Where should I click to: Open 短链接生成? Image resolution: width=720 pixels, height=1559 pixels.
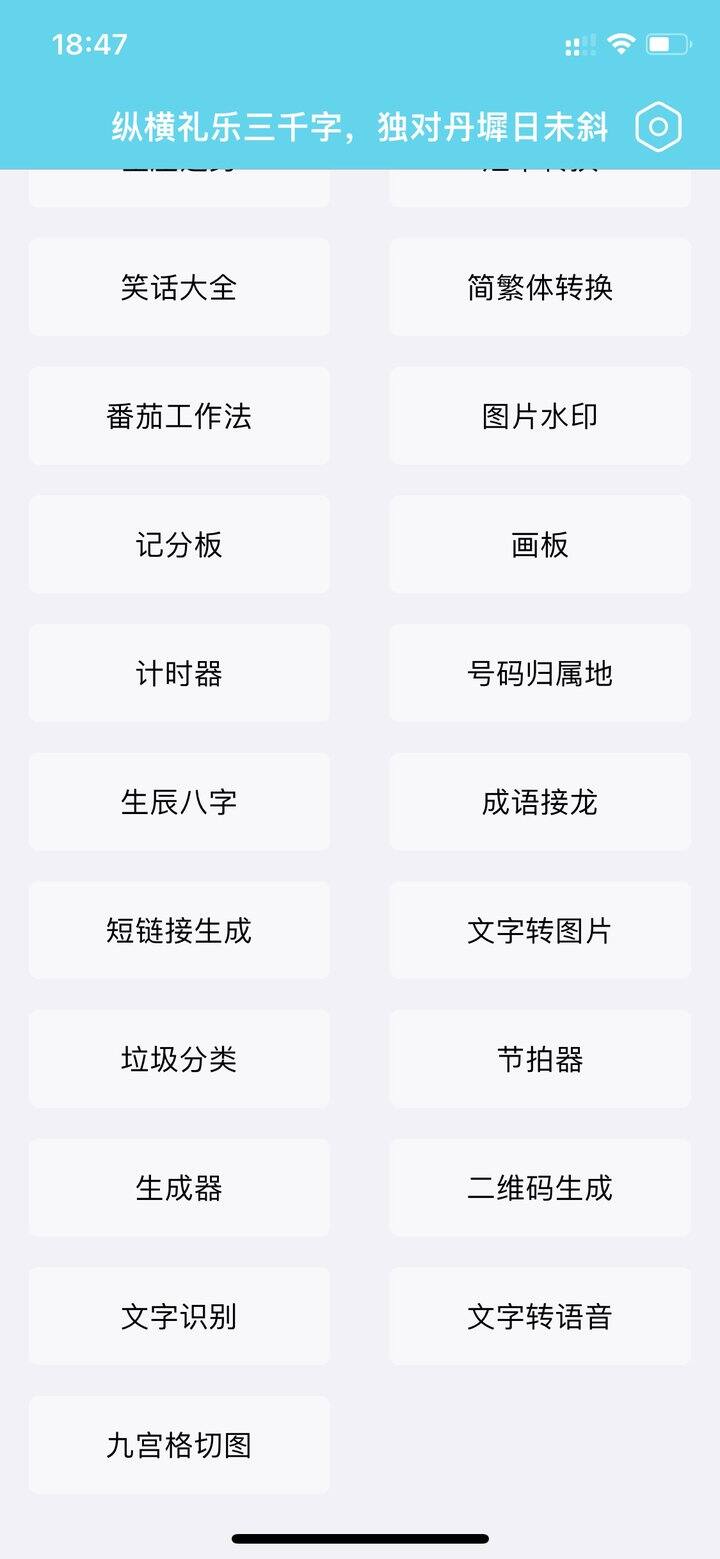[179, 931]
